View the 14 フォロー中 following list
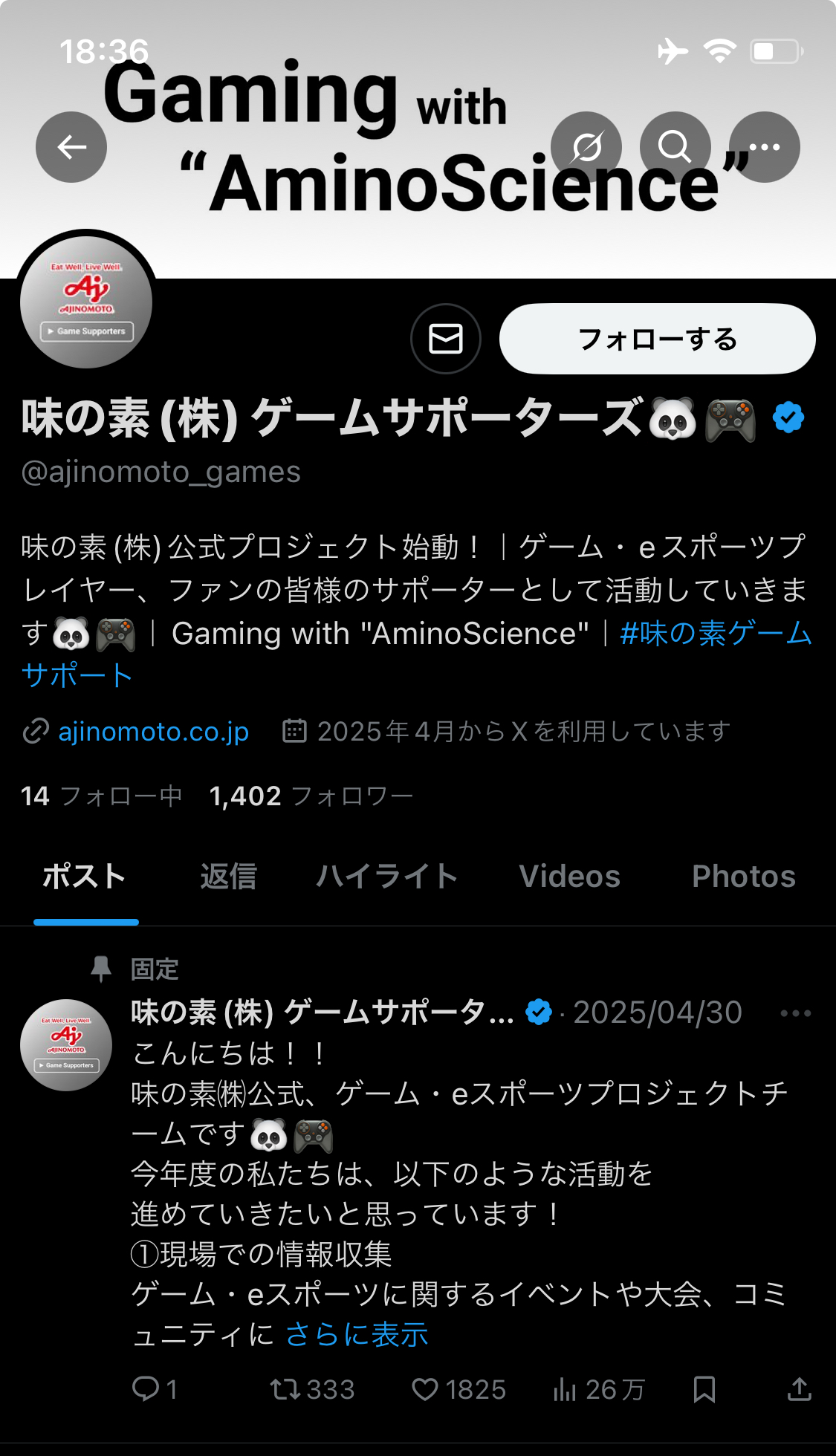Image resolution: width=836 pixels, height=1456 pixels. click(x=101, y=796)
